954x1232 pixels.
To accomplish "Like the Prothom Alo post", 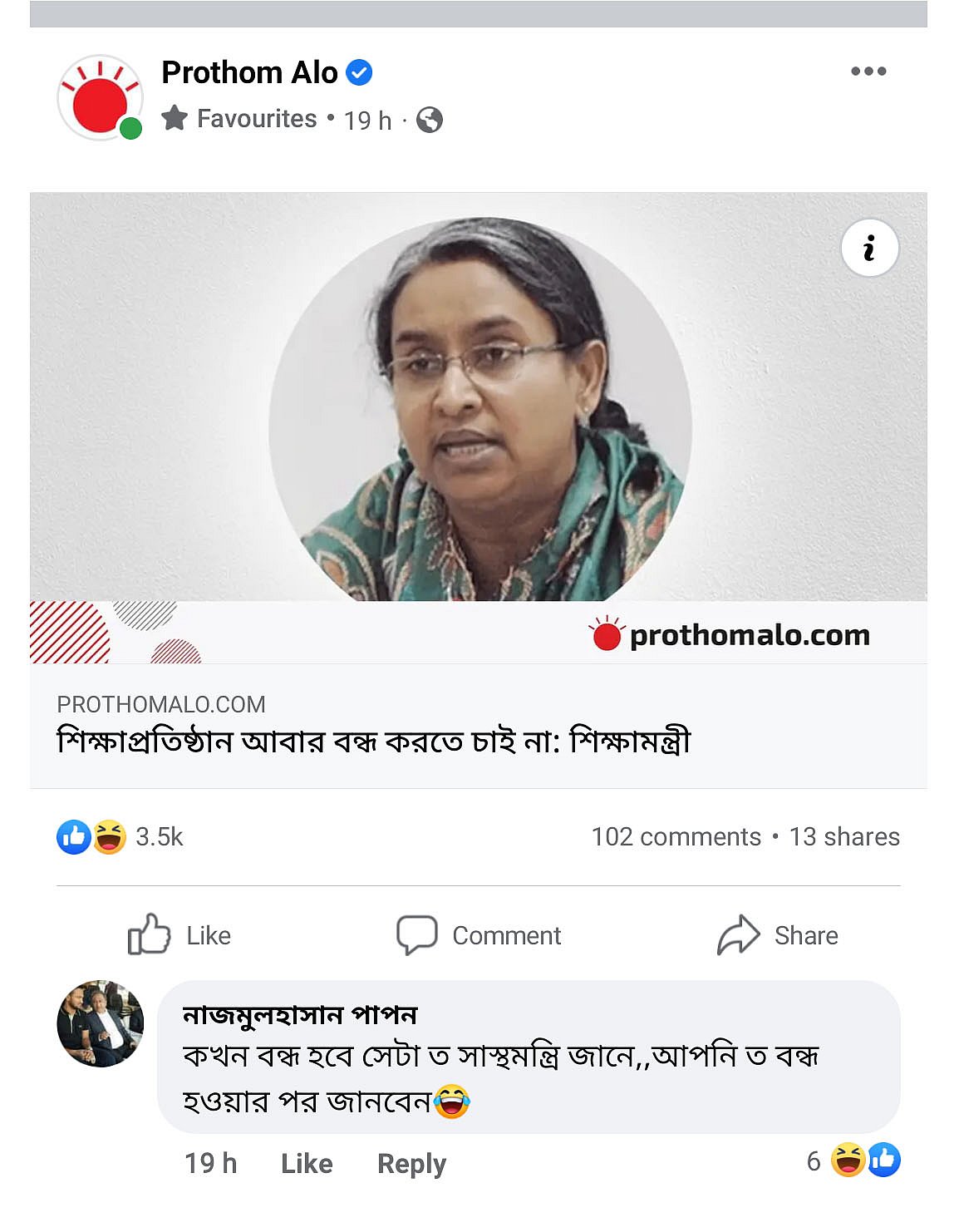I will [x=179, y=935].
